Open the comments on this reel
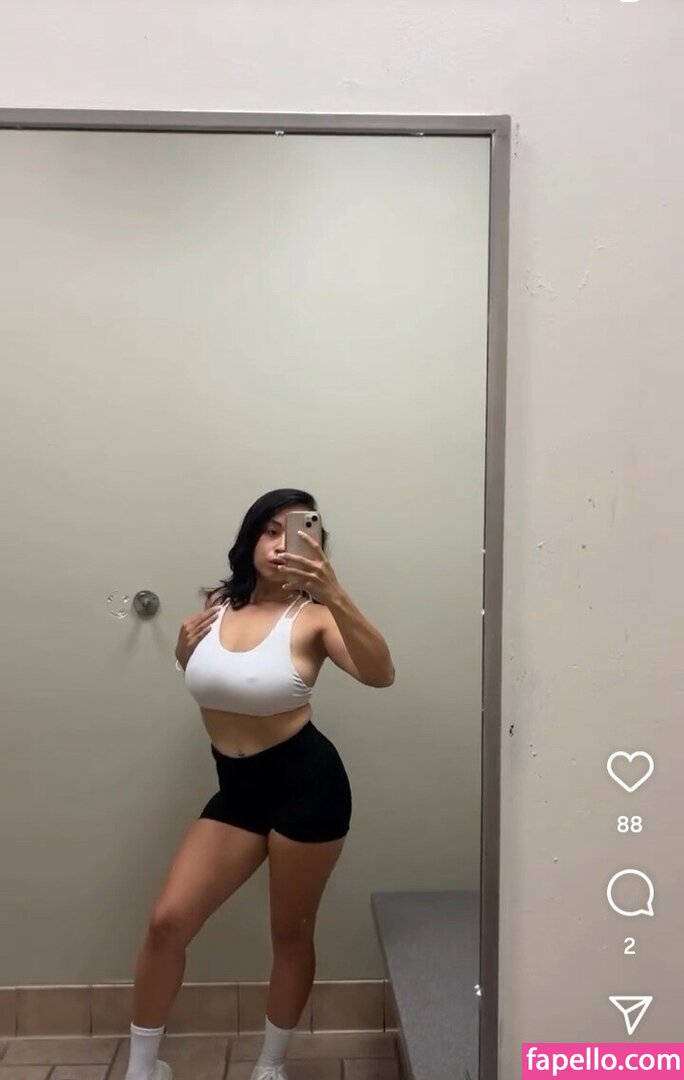This screenshot has height=1080, width=684. (x=630, y=893)
